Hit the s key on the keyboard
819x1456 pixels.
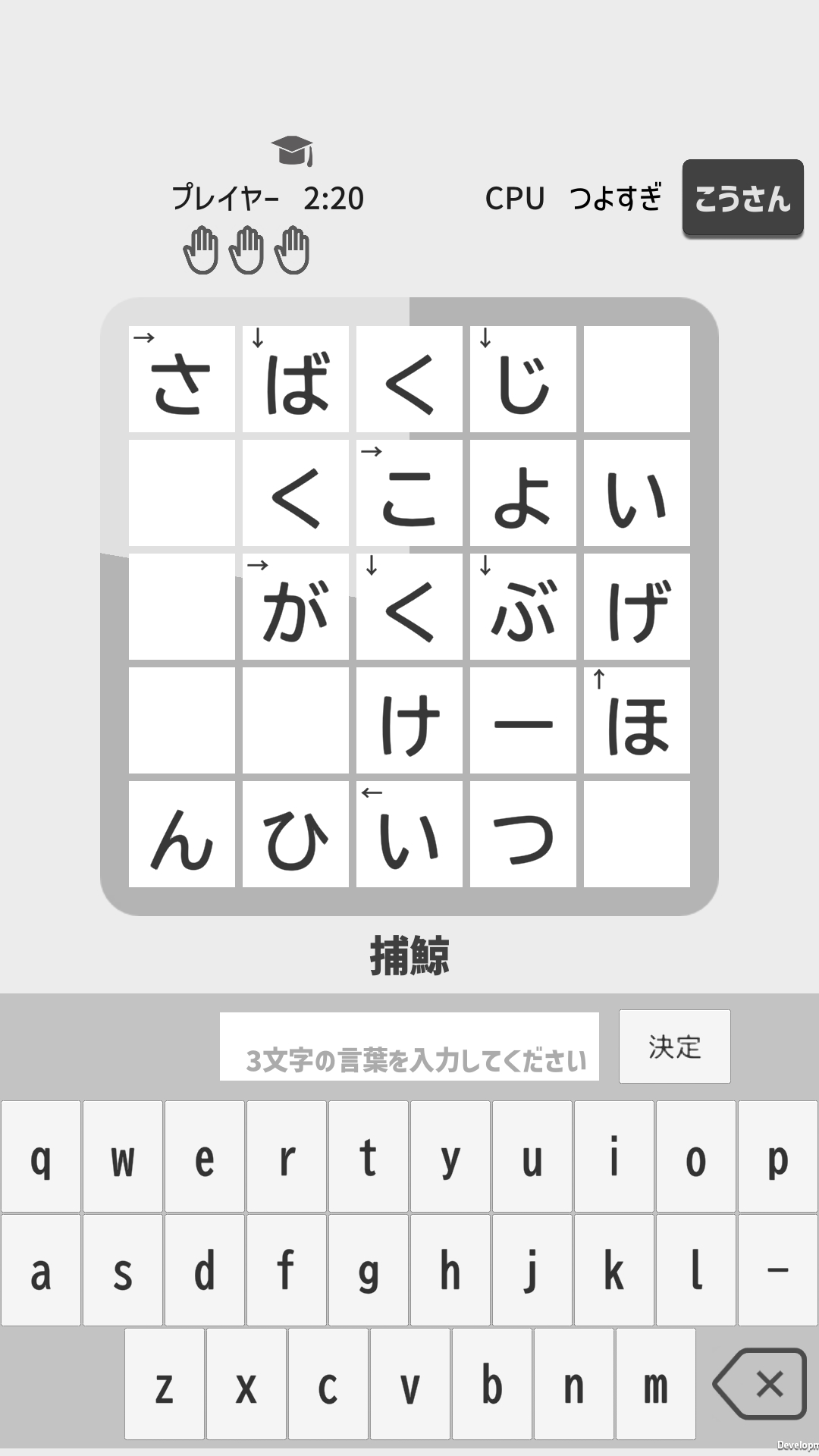[123, 1270]
